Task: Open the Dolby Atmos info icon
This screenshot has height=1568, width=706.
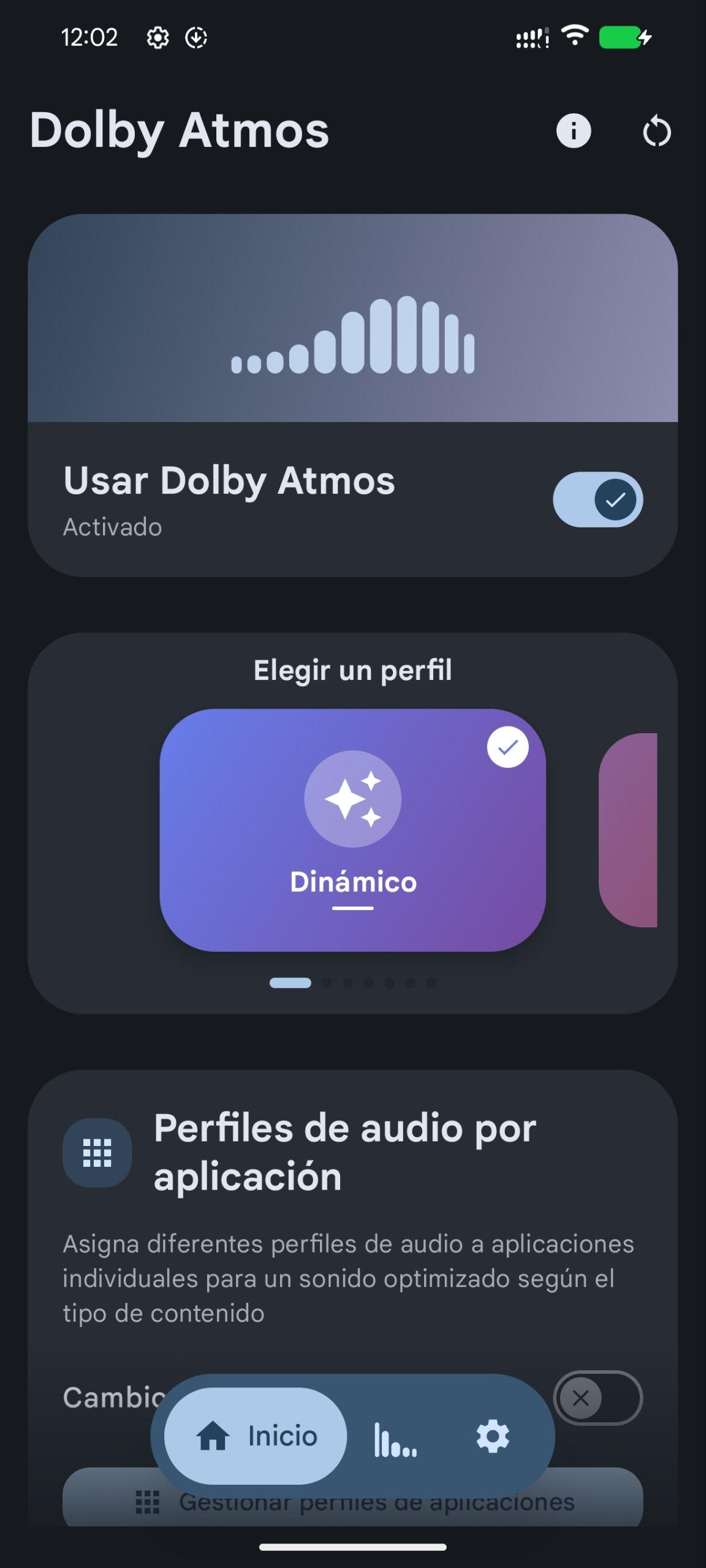Action: point(574,131)
